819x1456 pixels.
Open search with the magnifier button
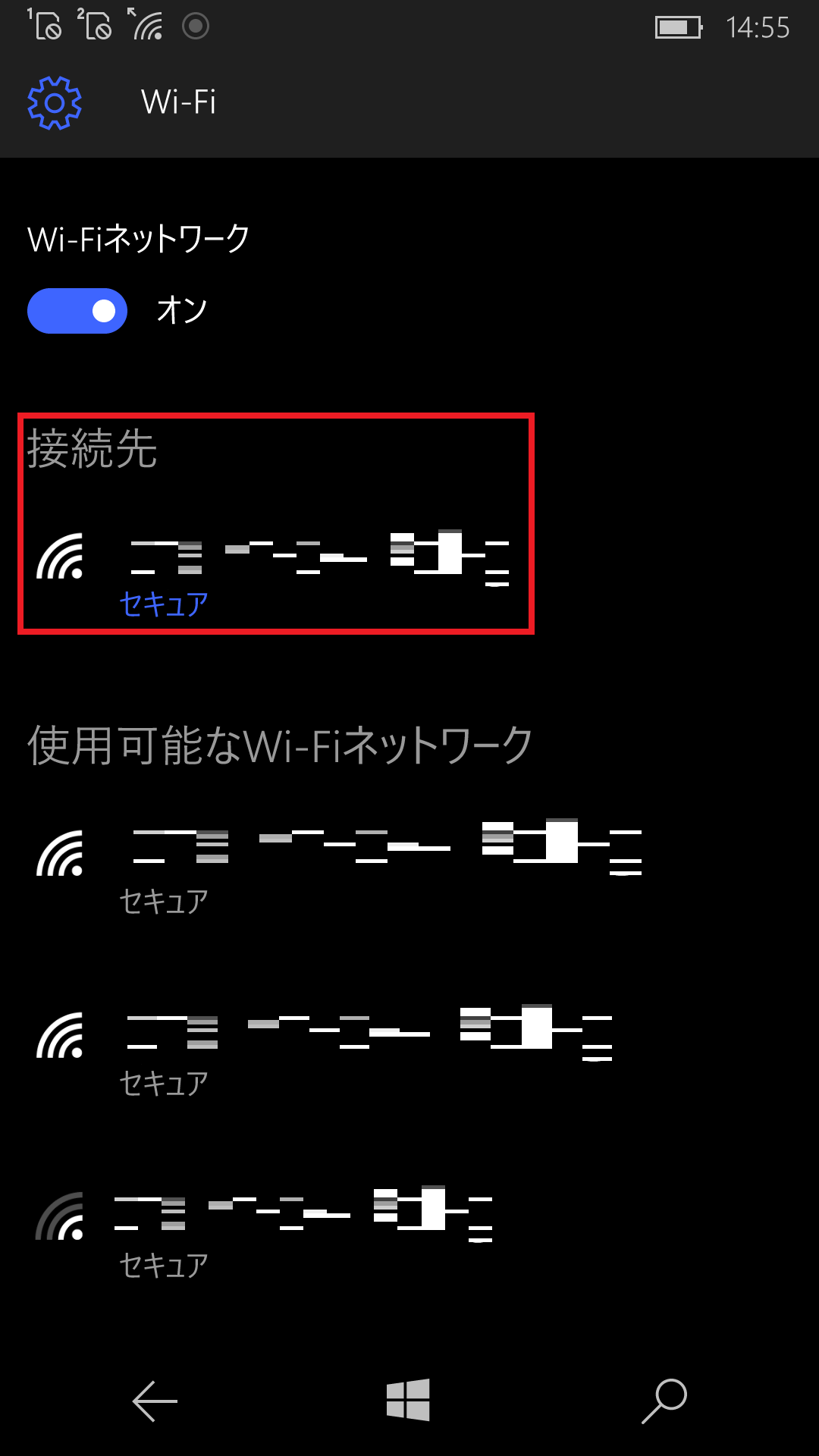coord(664,1400)
